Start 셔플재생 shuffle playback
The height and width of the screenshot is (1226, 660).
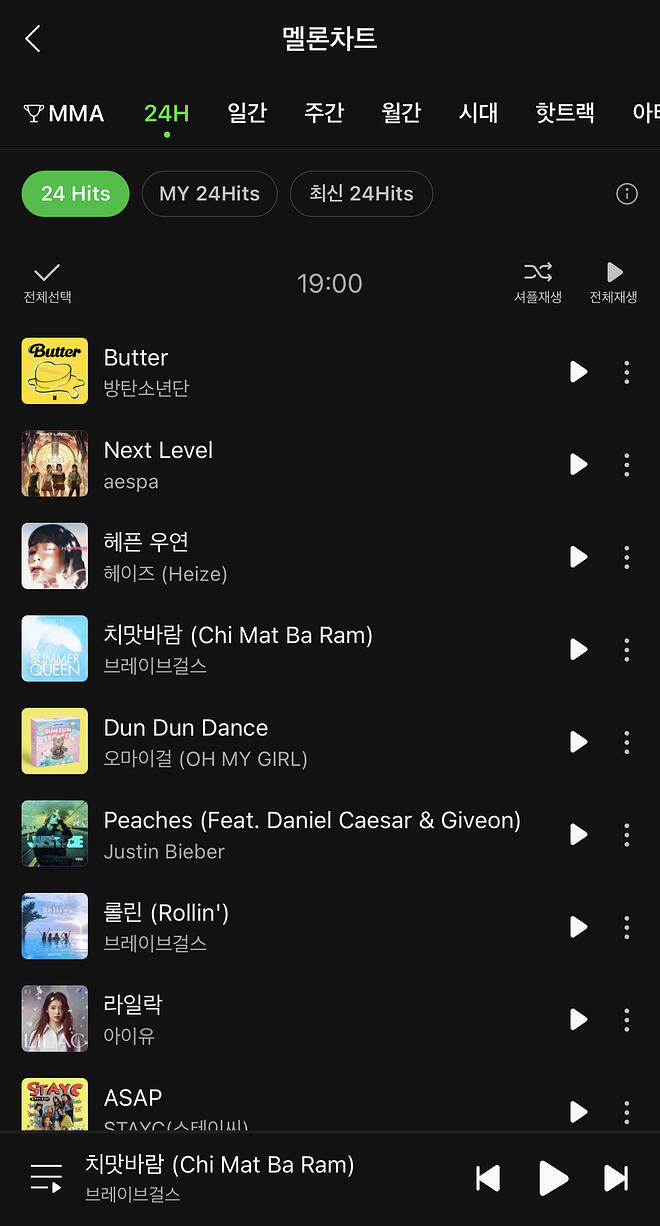coord(538,281)
